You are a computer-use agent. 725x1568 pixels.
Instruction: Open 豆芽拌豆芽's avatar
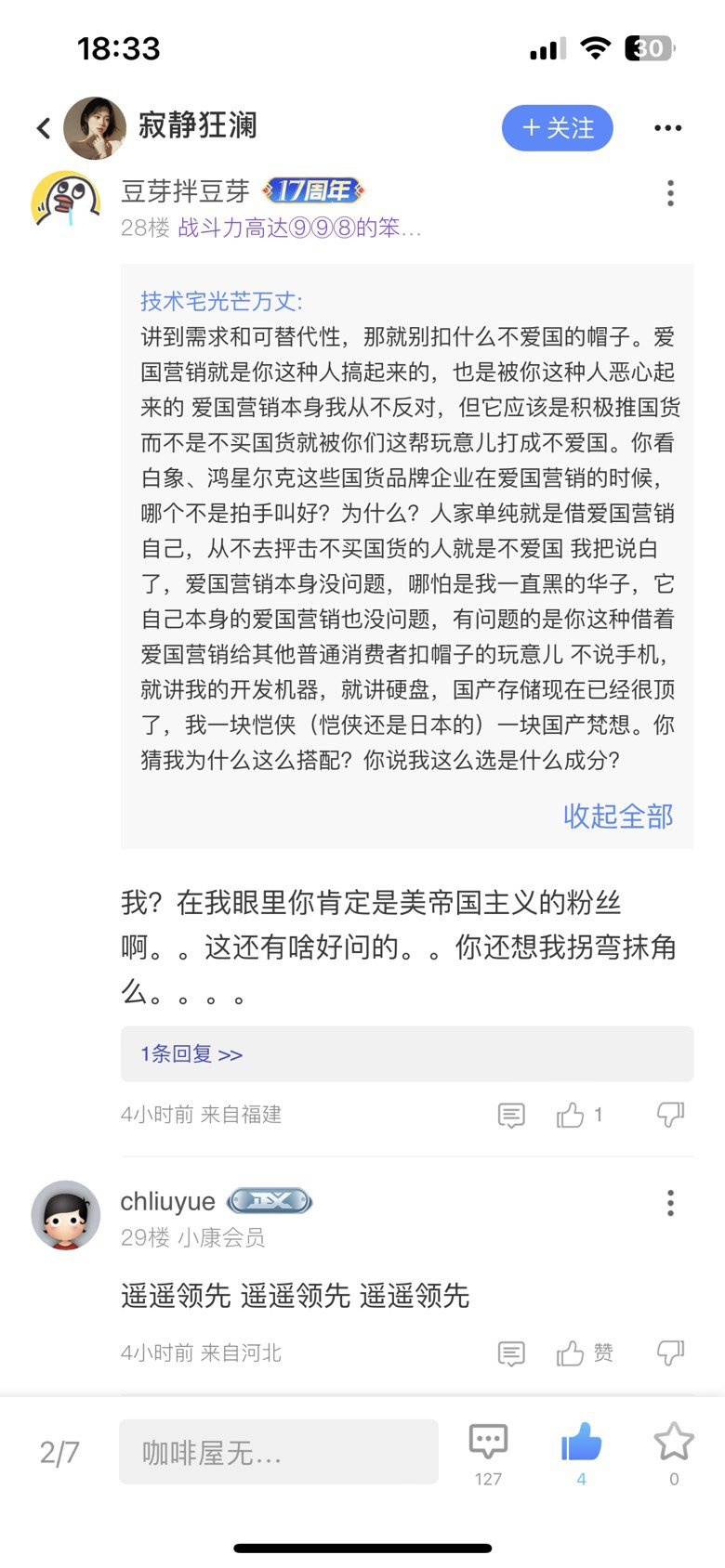pos(66,199)
